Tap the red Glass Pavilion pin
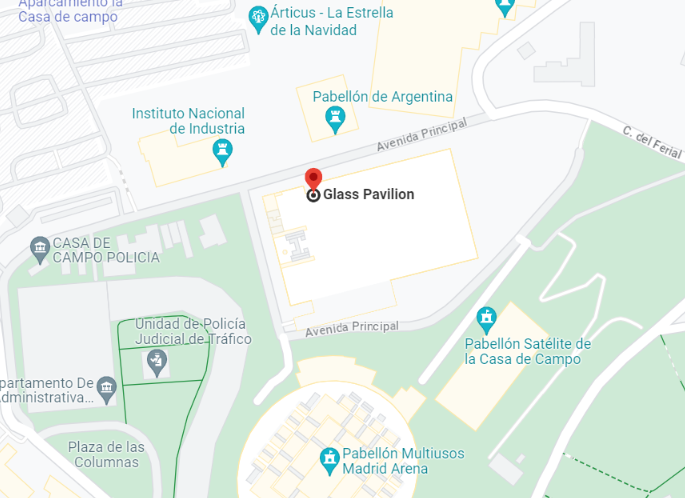The image size is (685, 498). pyautogui.click(x=313, y=180)
